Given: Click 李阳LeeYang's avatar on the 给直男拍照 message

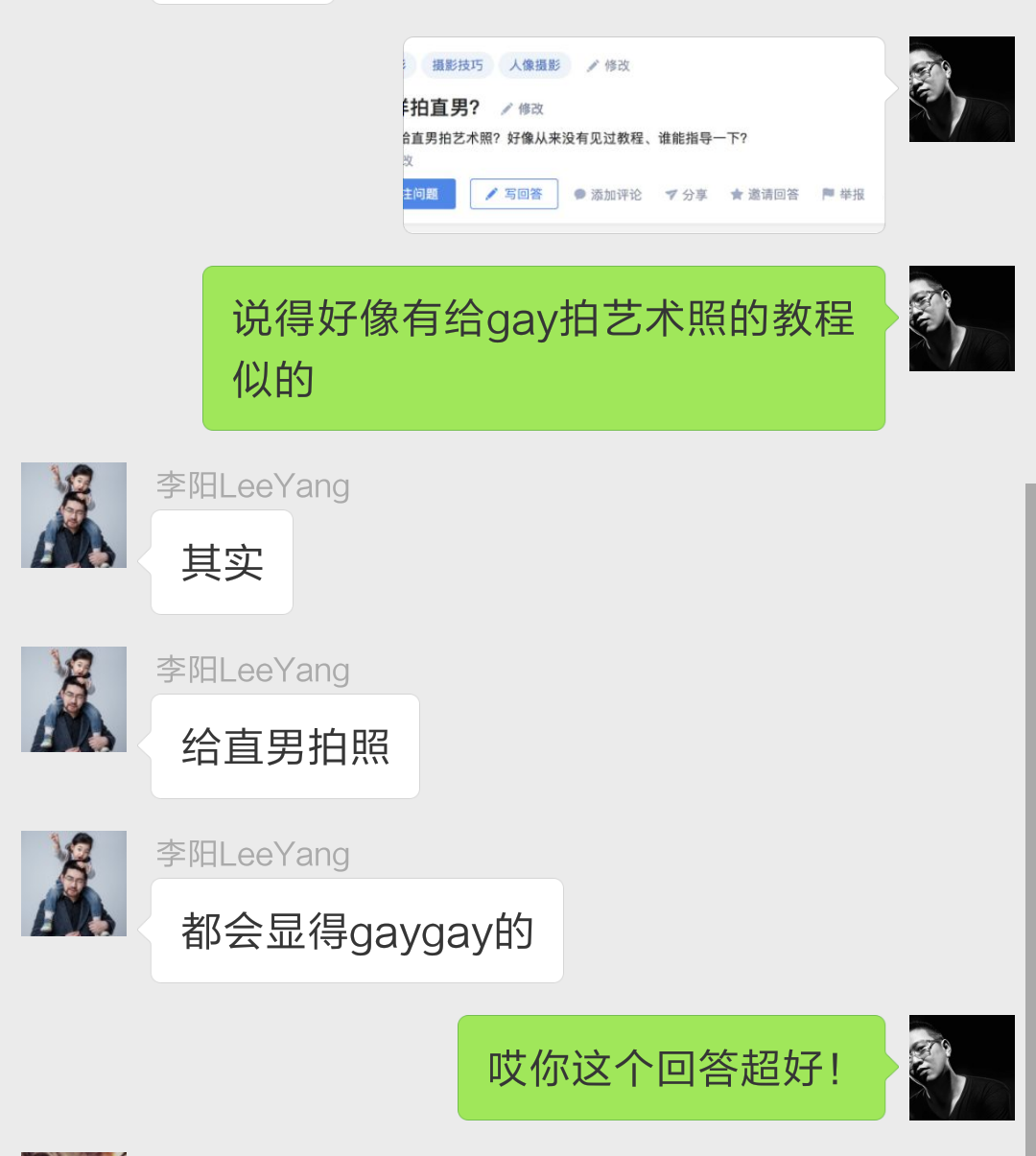Looking at the screenshot, I should point(73,698).
